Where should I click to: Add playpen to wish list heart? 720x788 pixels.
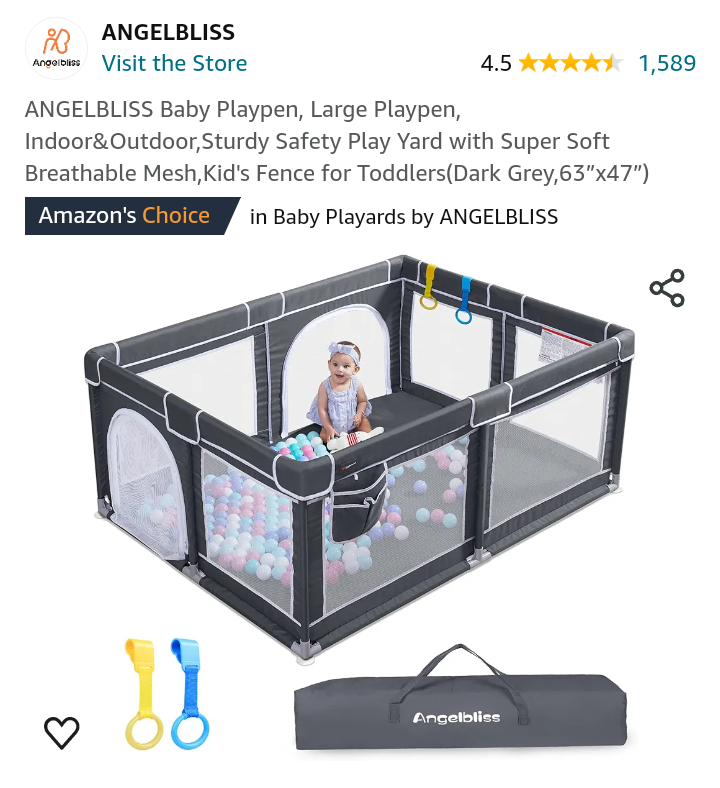click(61, 732)
